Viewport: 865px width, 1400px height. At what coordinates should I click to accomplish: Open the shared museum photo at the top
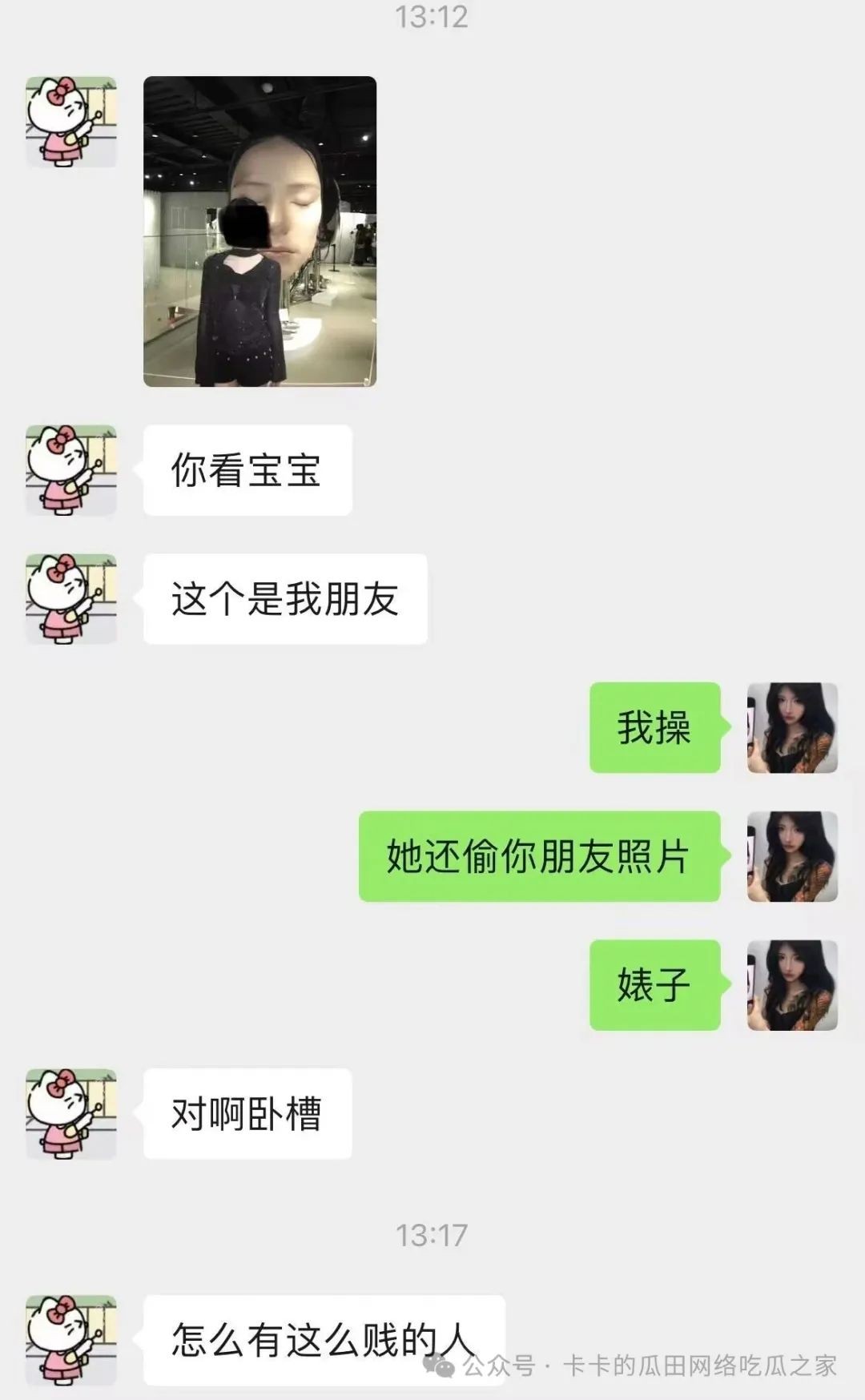260,232
